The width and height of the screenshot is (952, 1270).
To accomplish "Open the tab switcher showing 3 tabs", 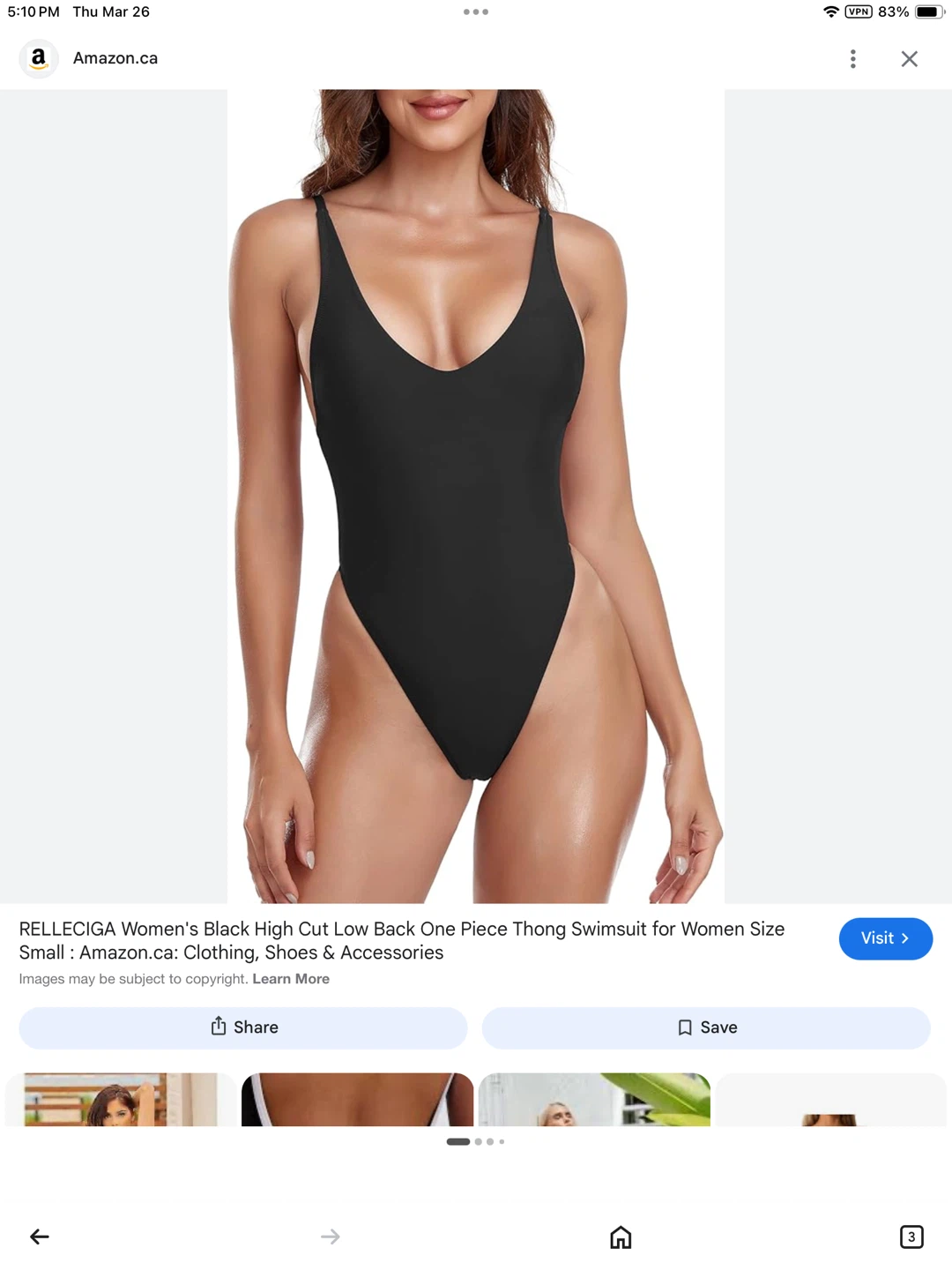I will tap(911, 1236).
